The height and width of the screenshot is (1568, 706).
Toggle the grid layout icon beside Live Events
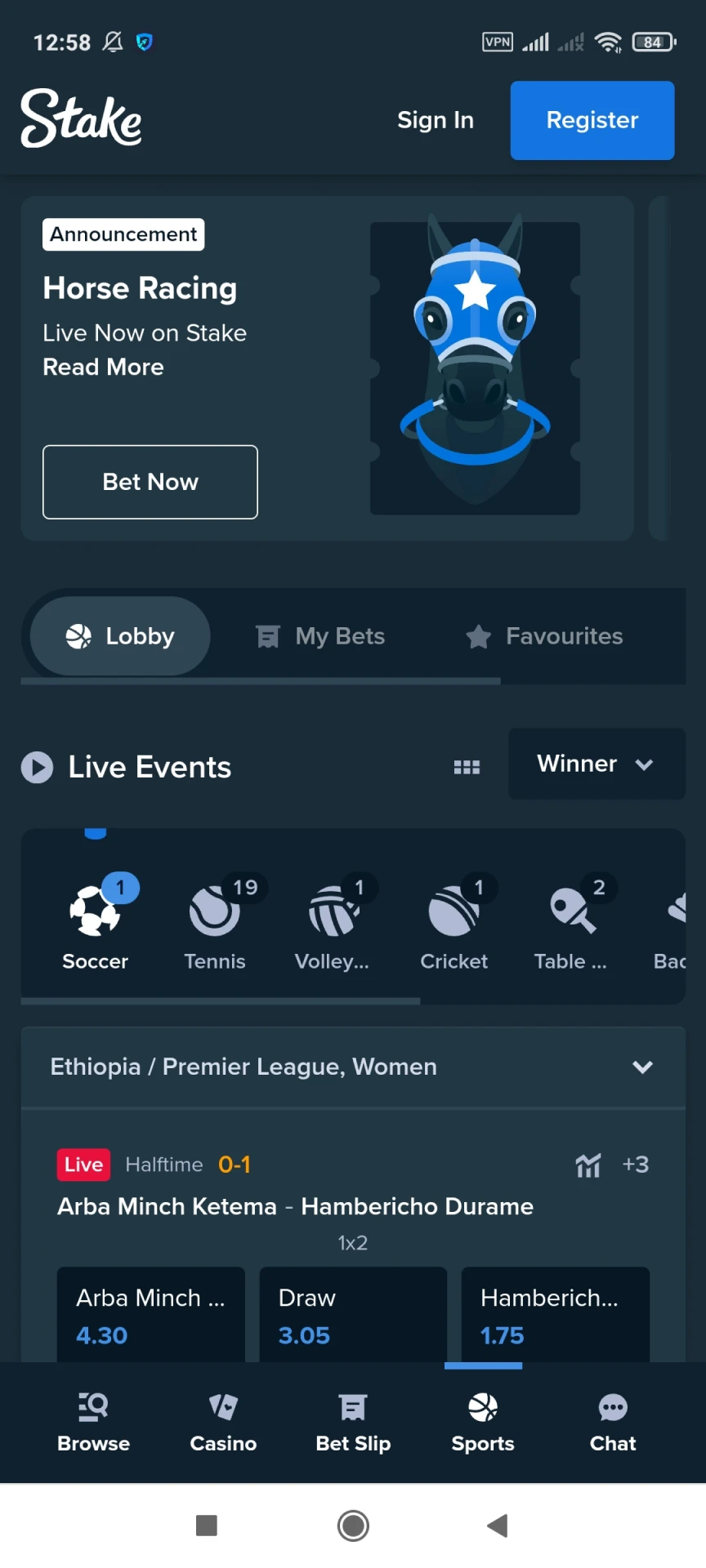467,767
